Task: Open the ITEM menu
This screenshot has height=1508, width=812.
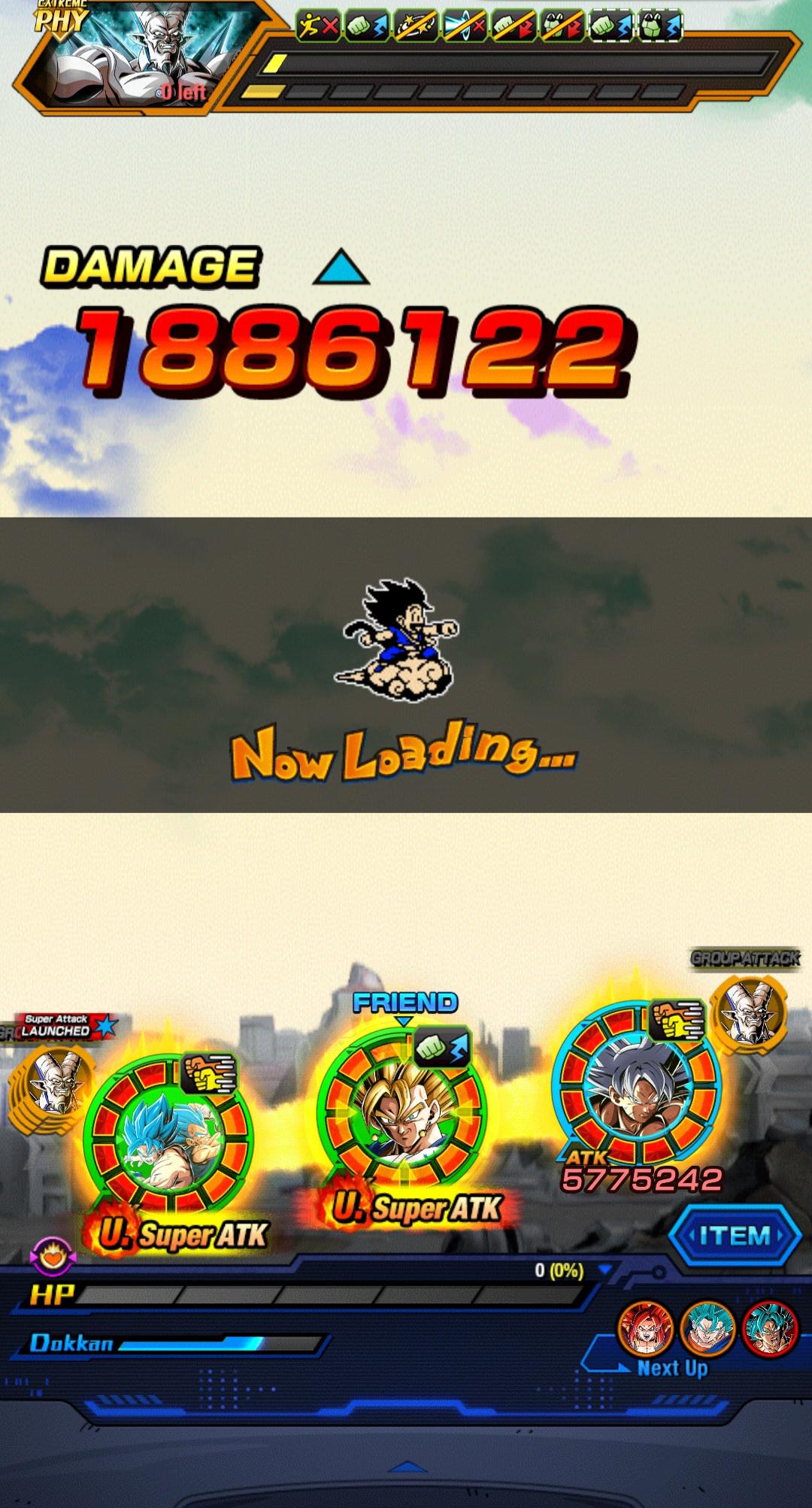Action: [735, 1236]
